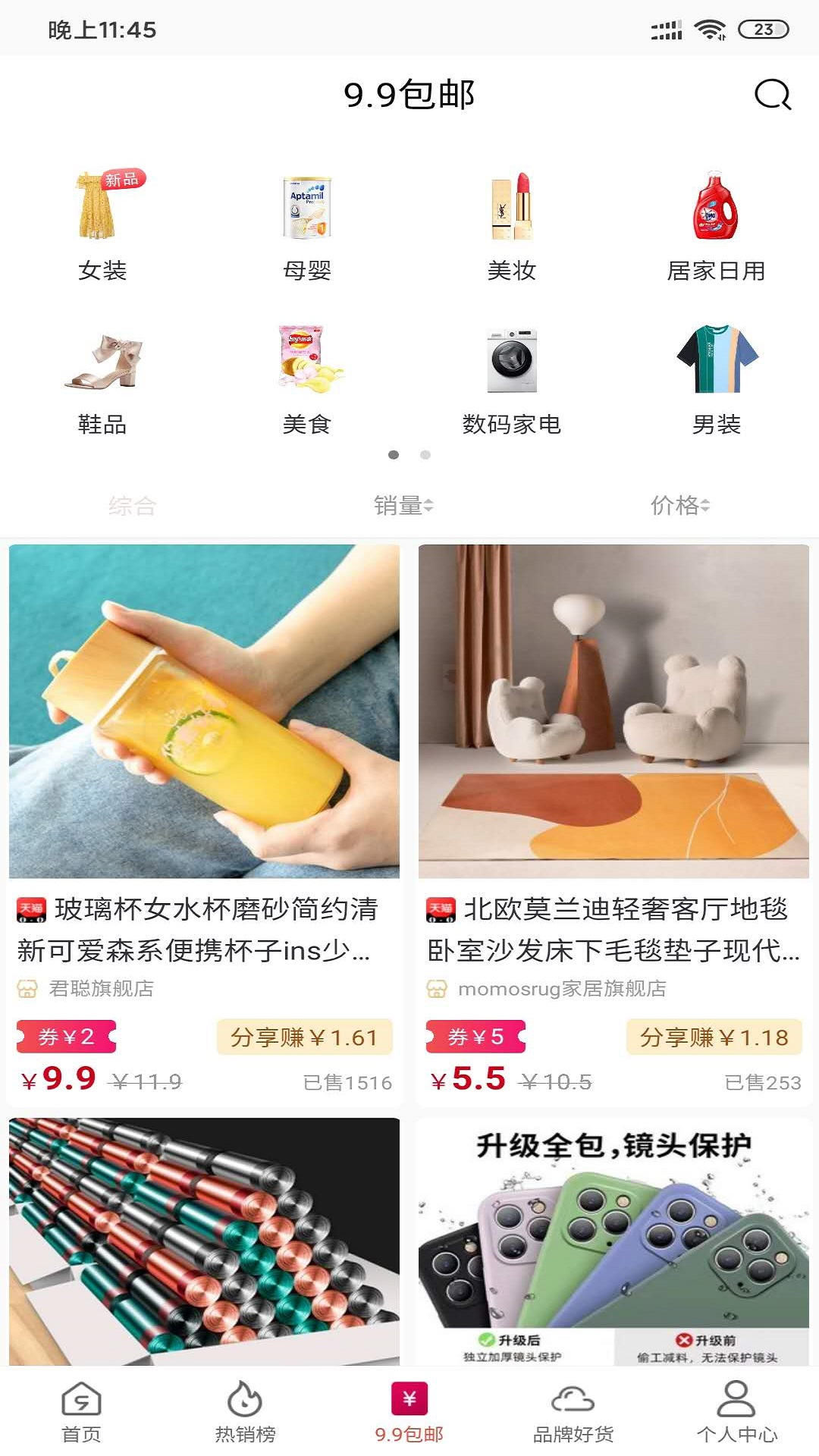The width and height of the screenshot is (819, 1456).
Task: Select the 综合 sort tab
Action: point(133,506)
